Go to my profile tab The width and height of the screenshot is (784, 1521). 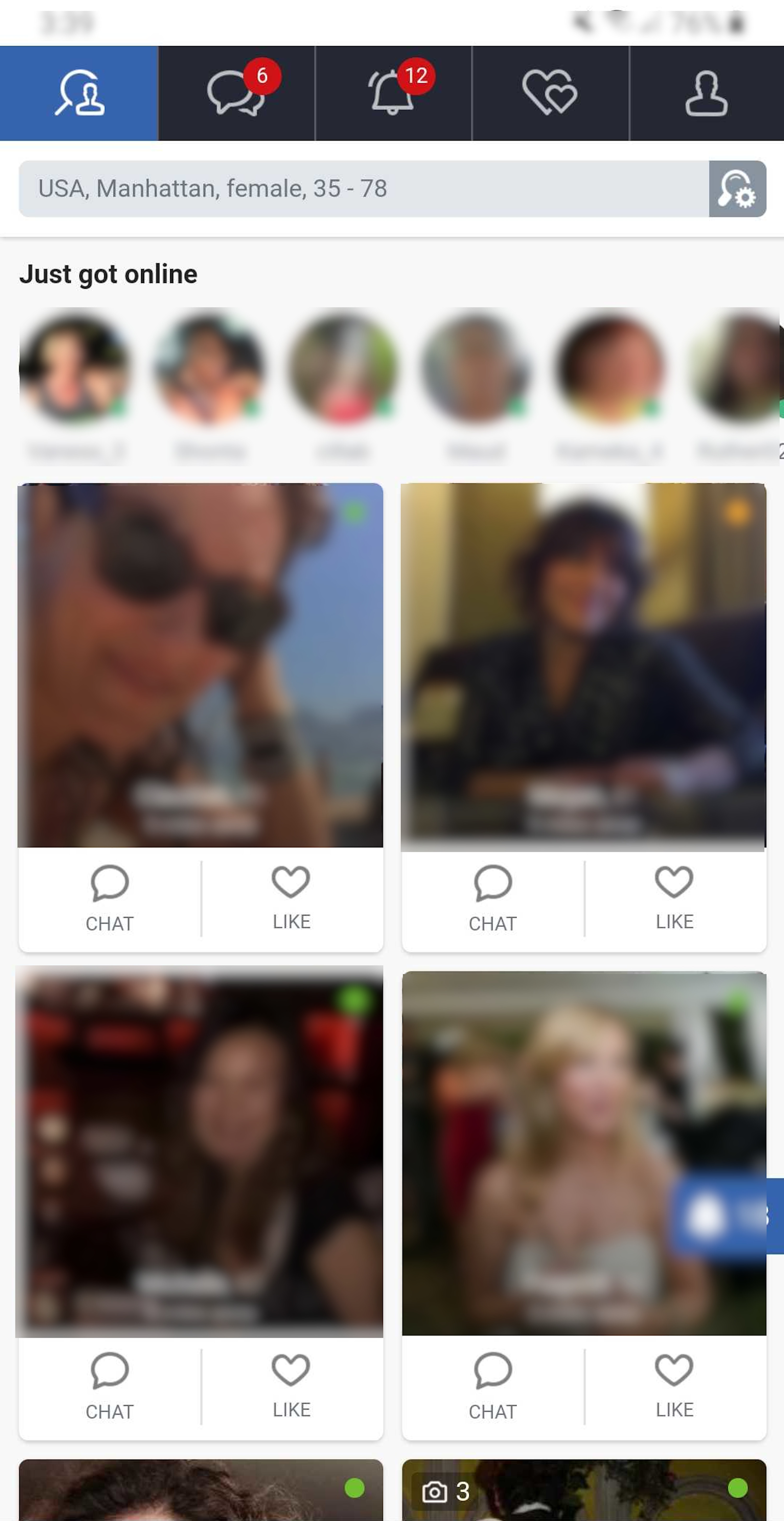[706, 93]
